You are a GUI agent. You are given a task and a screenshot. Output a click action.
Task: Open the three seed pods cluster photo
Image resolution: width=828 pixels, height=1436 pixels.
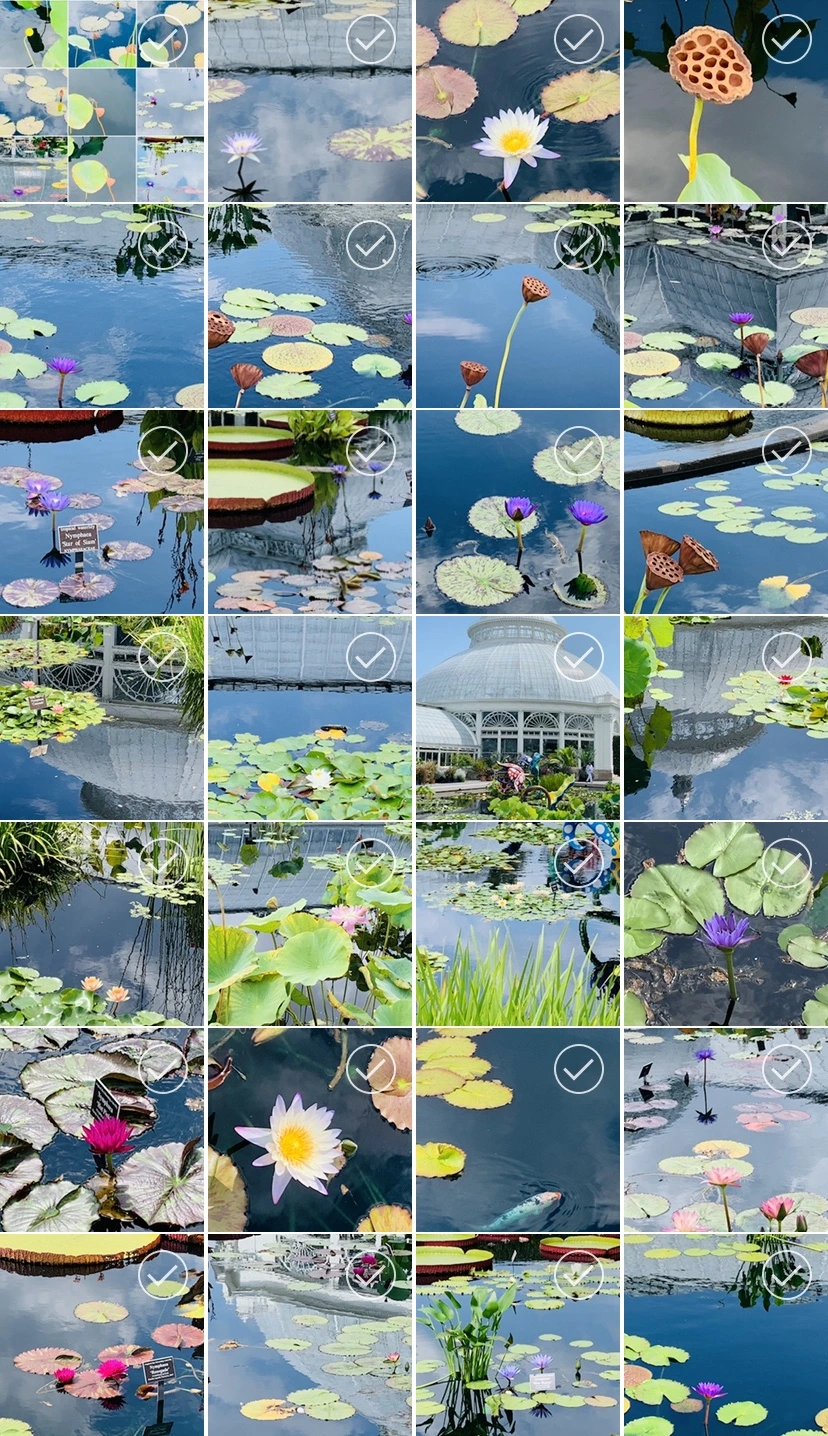pos(725,512)
